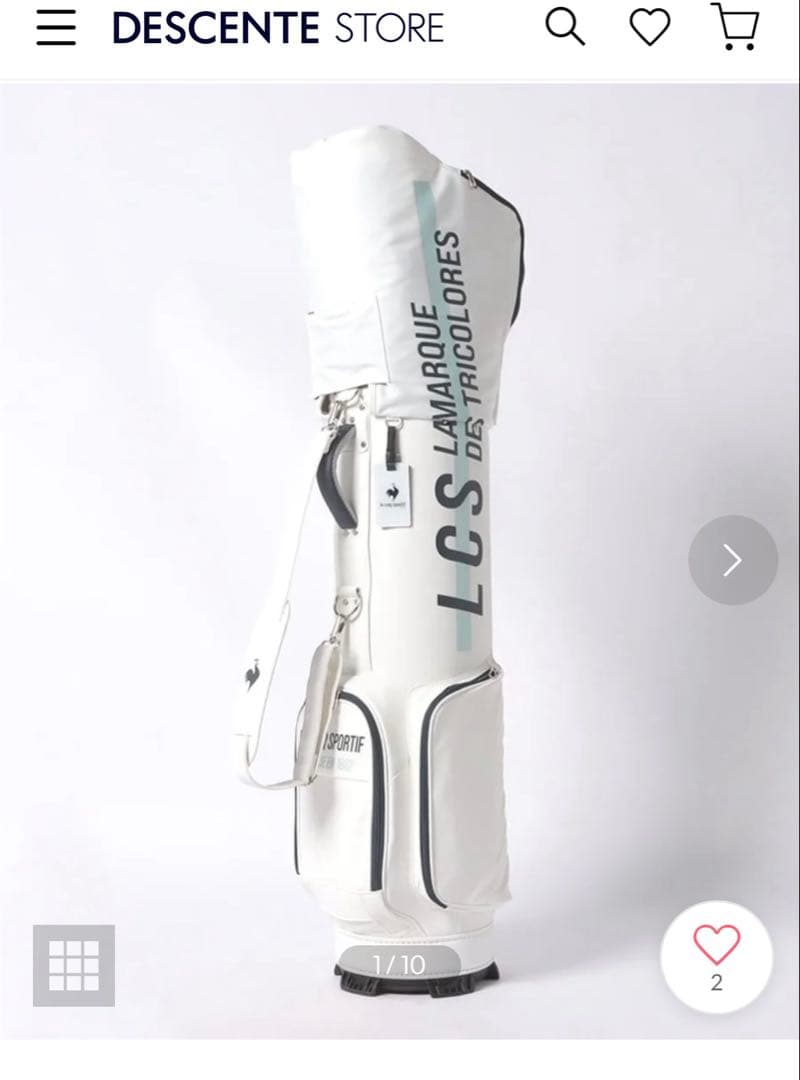This screenshot has height=1080, width=800.
Task: Open the hamburger menu
Action: click(56, 28)
